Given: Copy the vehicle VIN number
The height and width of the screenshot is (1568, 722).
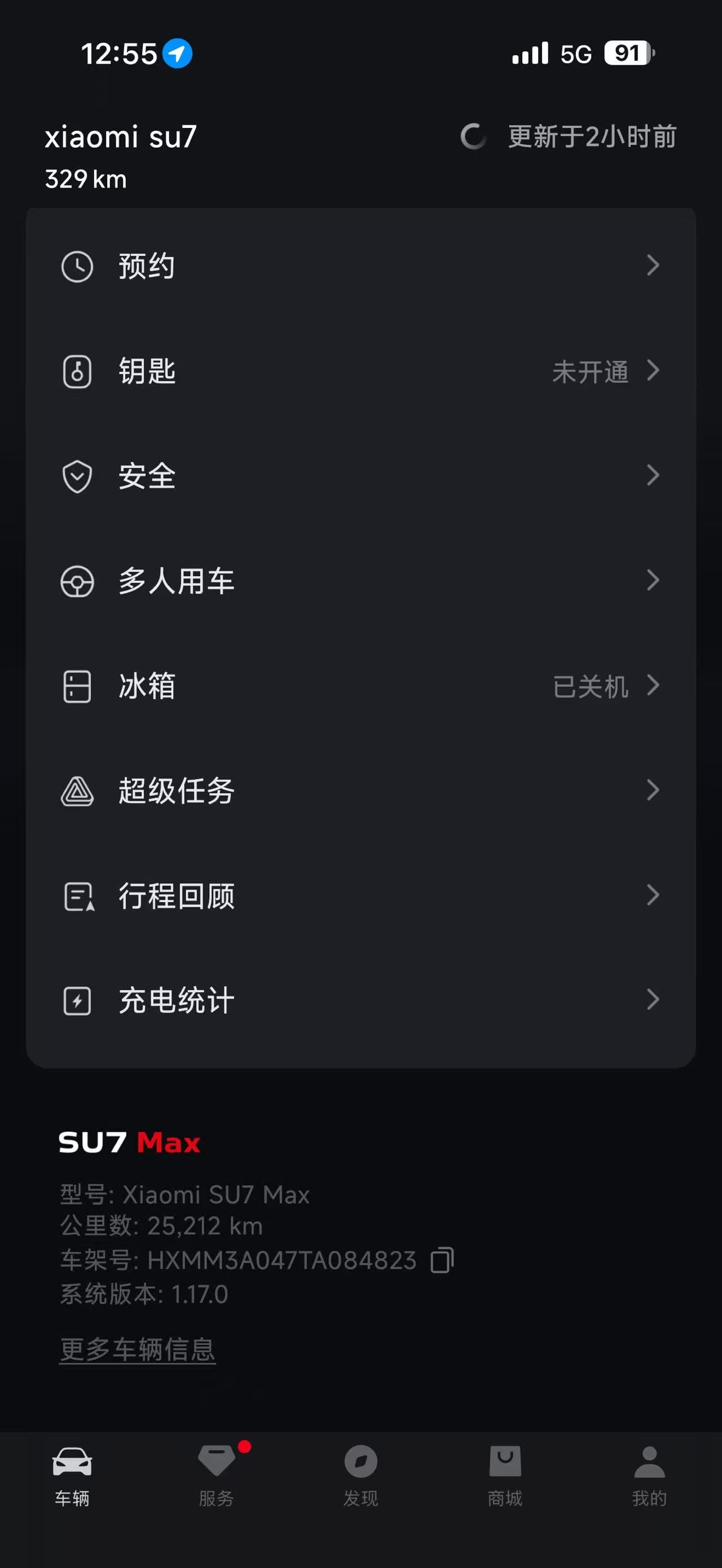Looking at the screenshot, I should [x=443, y=1260].
